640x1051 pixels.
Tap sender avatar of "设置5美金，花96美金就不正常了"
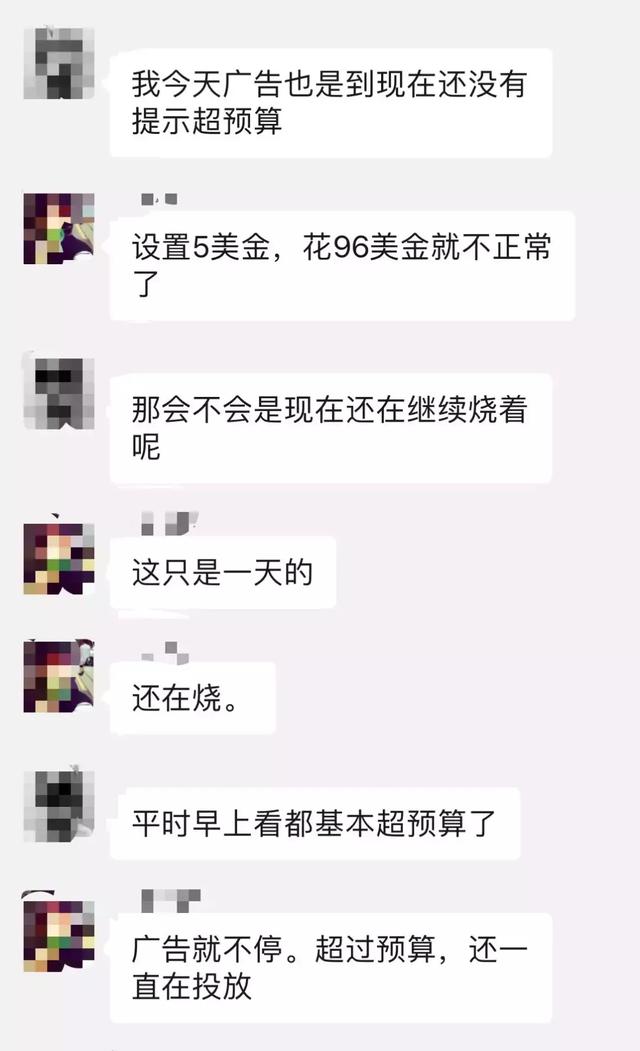click(58, 229)
